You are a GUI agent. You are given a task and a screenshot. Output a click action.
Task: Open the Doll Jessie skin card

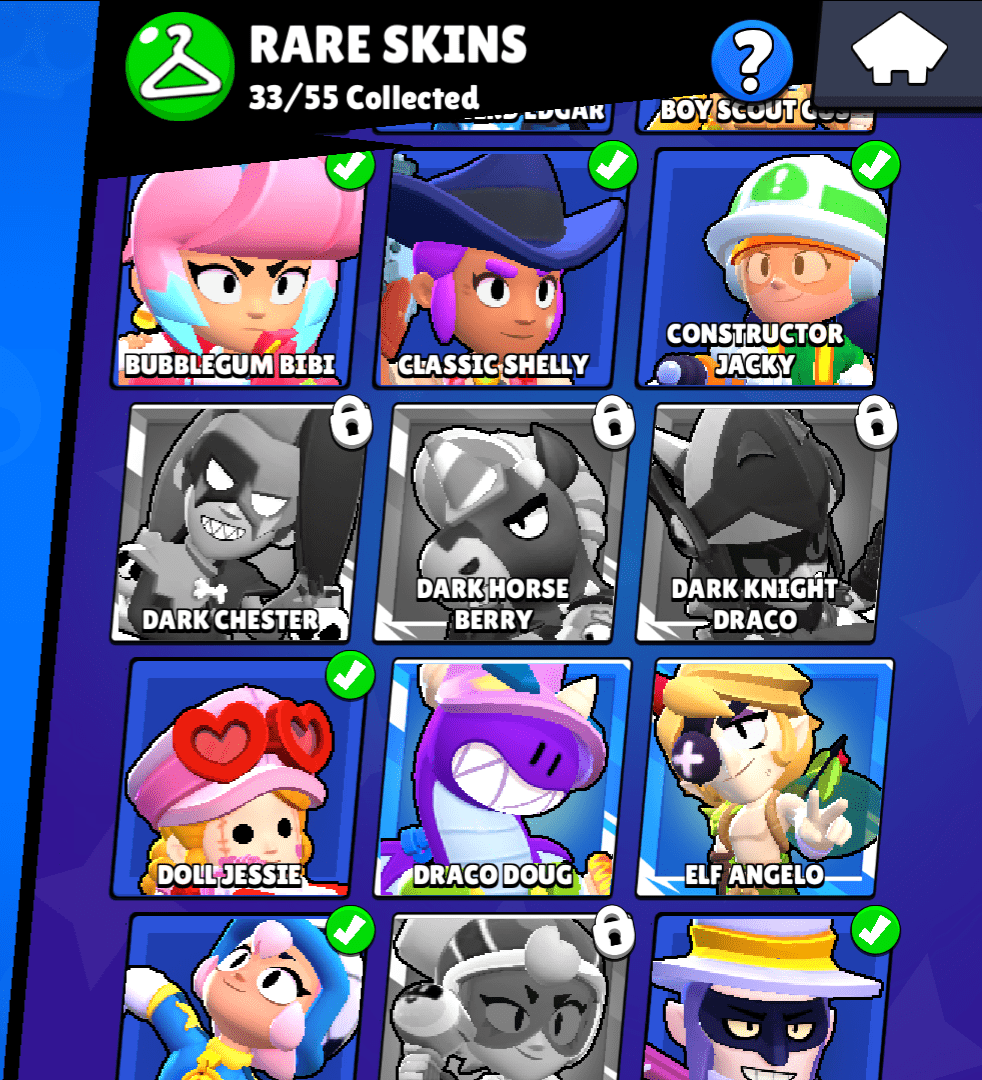point(238,778)
